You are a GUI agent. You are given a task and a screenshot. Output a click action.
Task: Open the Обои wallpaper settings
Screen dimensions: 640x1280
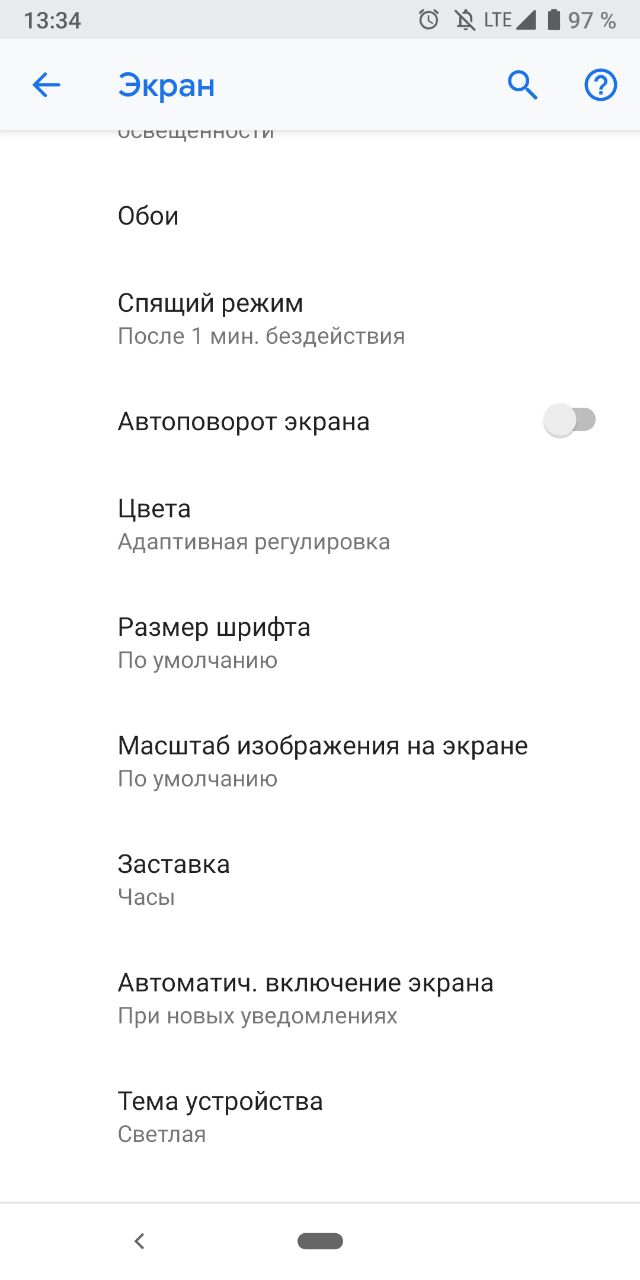(320, 216)
